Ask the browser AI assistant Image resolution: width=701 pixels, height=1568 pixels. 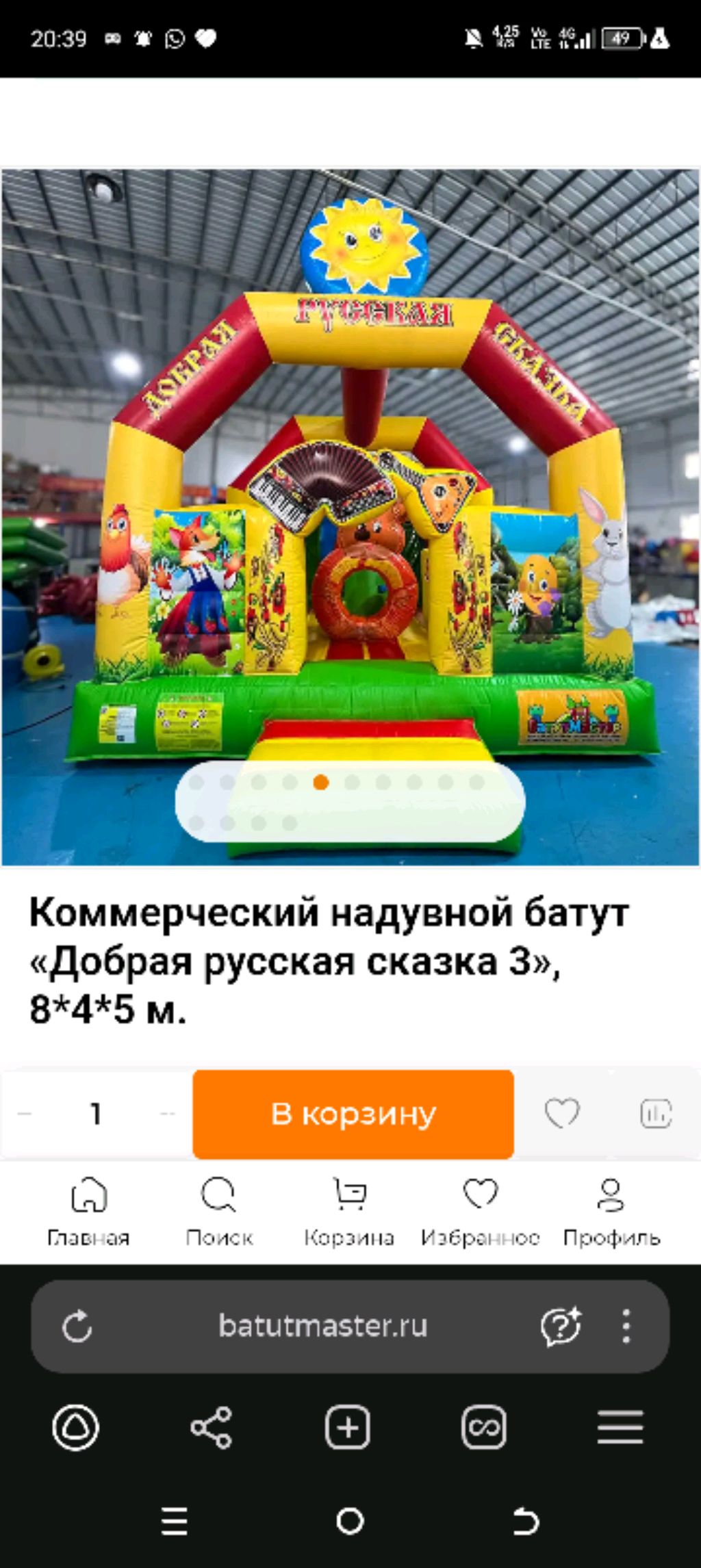561,1327
